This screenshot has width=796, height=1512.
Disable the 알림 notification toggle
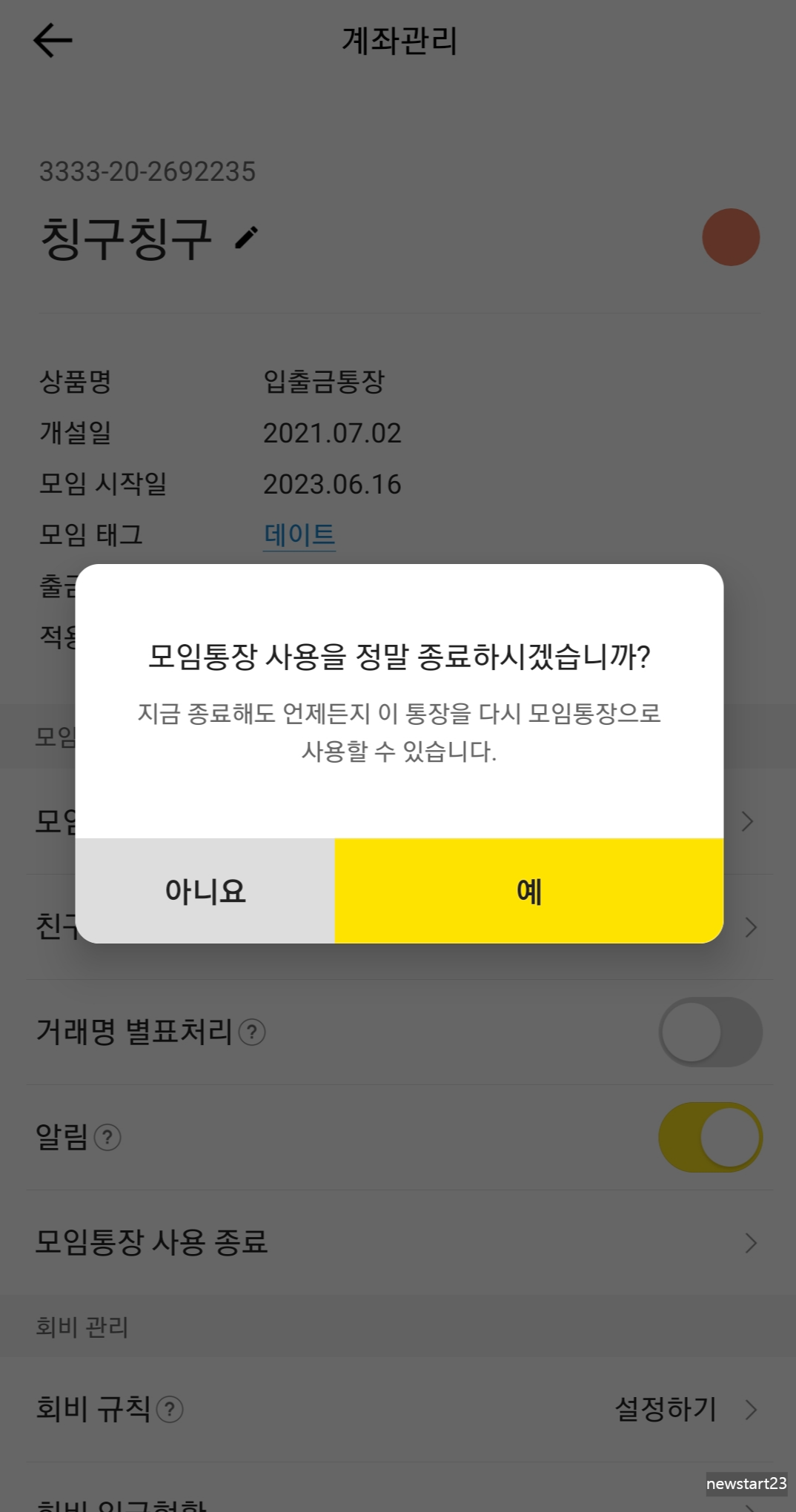(x=709, y=1137)
